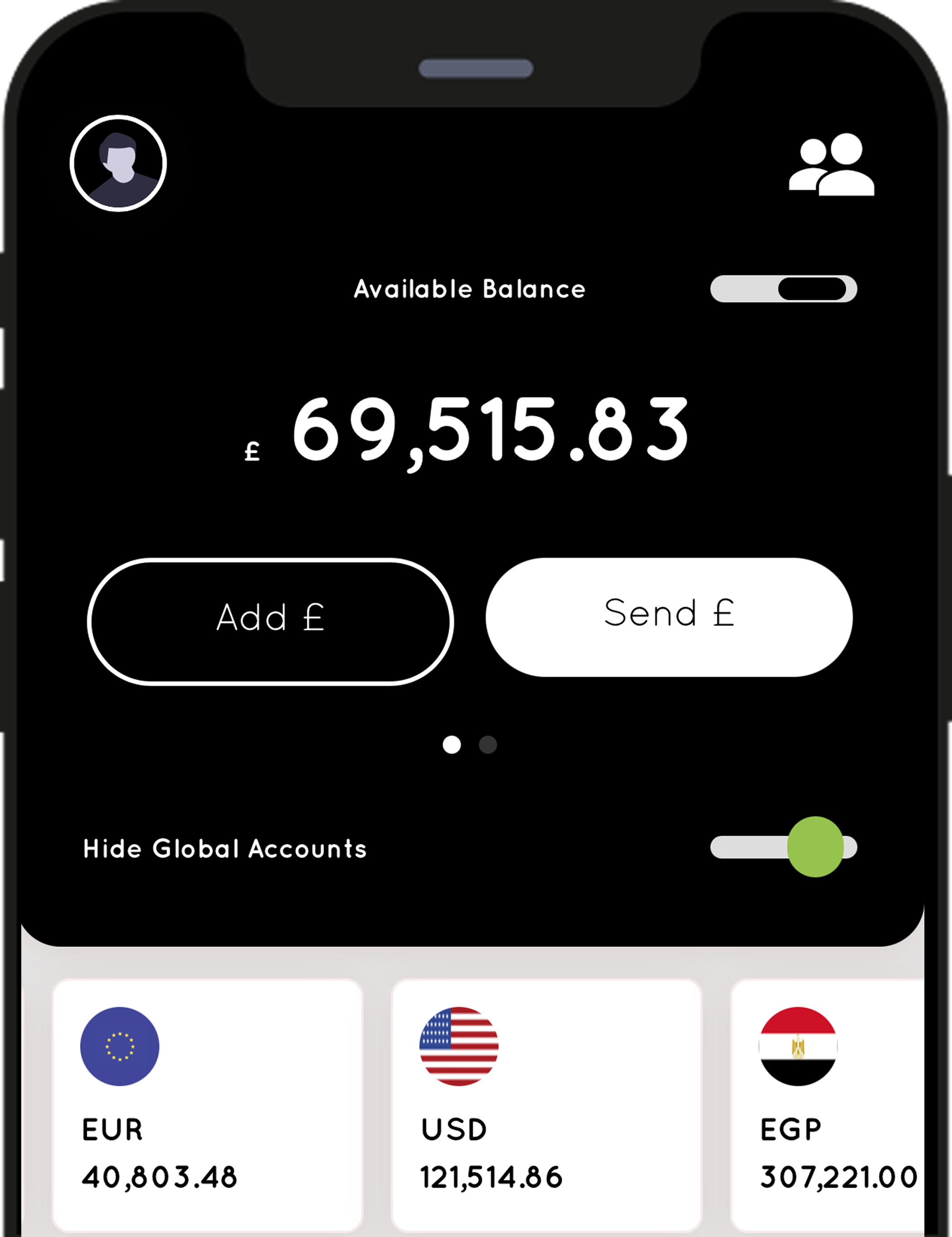Tap the Add £ button
The height and width of the screenshot is (1237, 952).
point(270,621)
